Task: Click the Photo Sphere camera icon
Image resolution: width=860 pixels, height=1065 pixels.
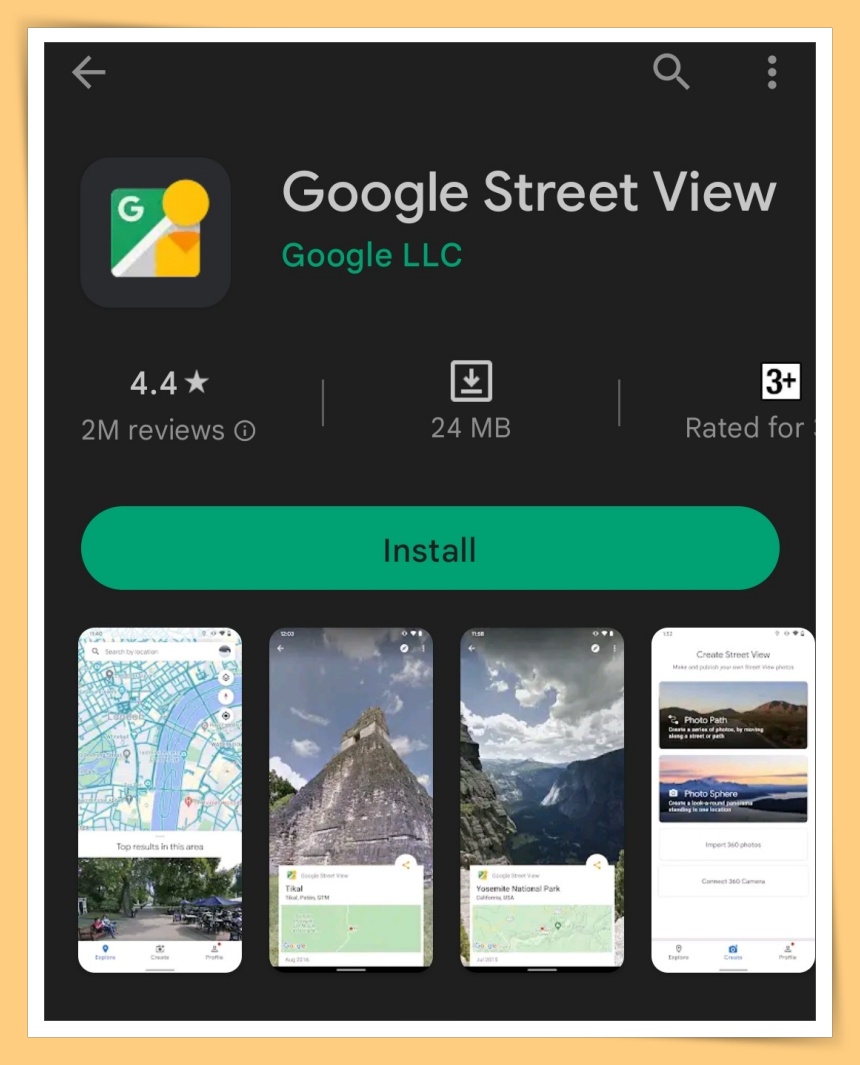Action: [672, 791]
